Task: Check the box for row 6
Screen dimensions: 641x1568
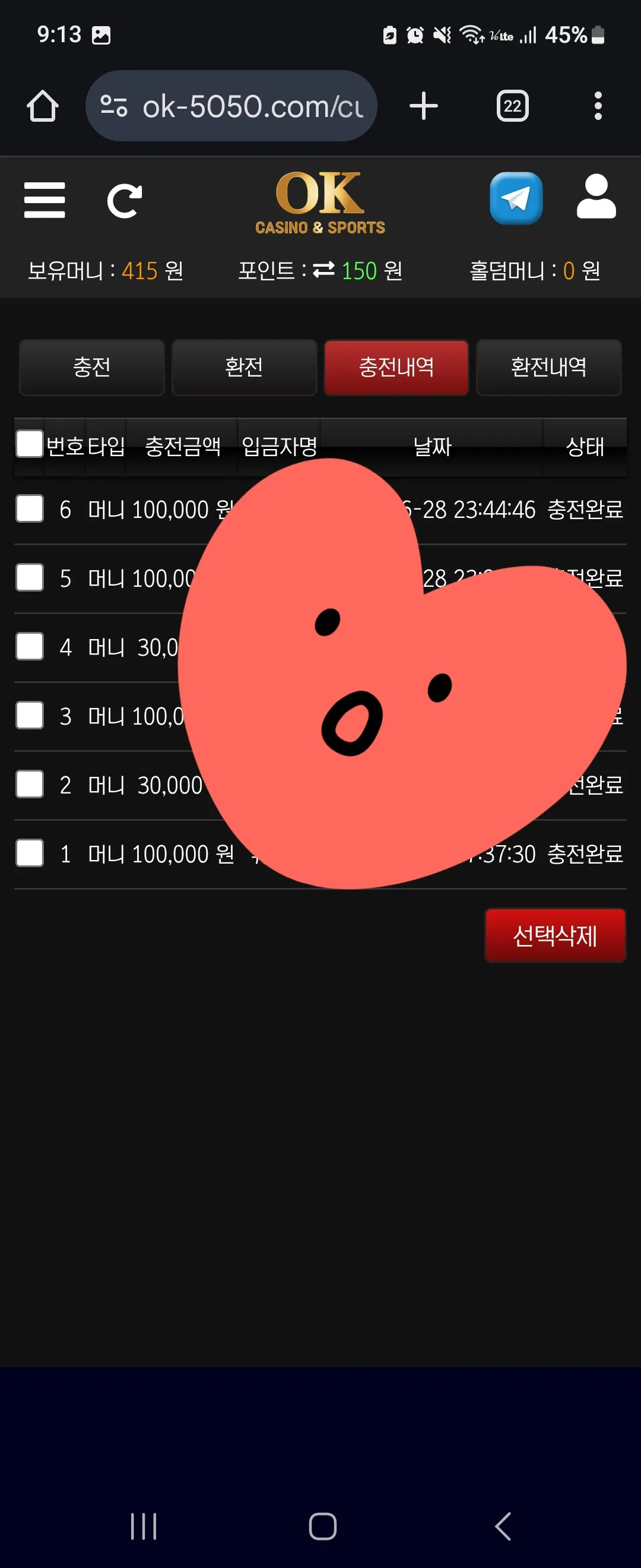Action: 29,509
